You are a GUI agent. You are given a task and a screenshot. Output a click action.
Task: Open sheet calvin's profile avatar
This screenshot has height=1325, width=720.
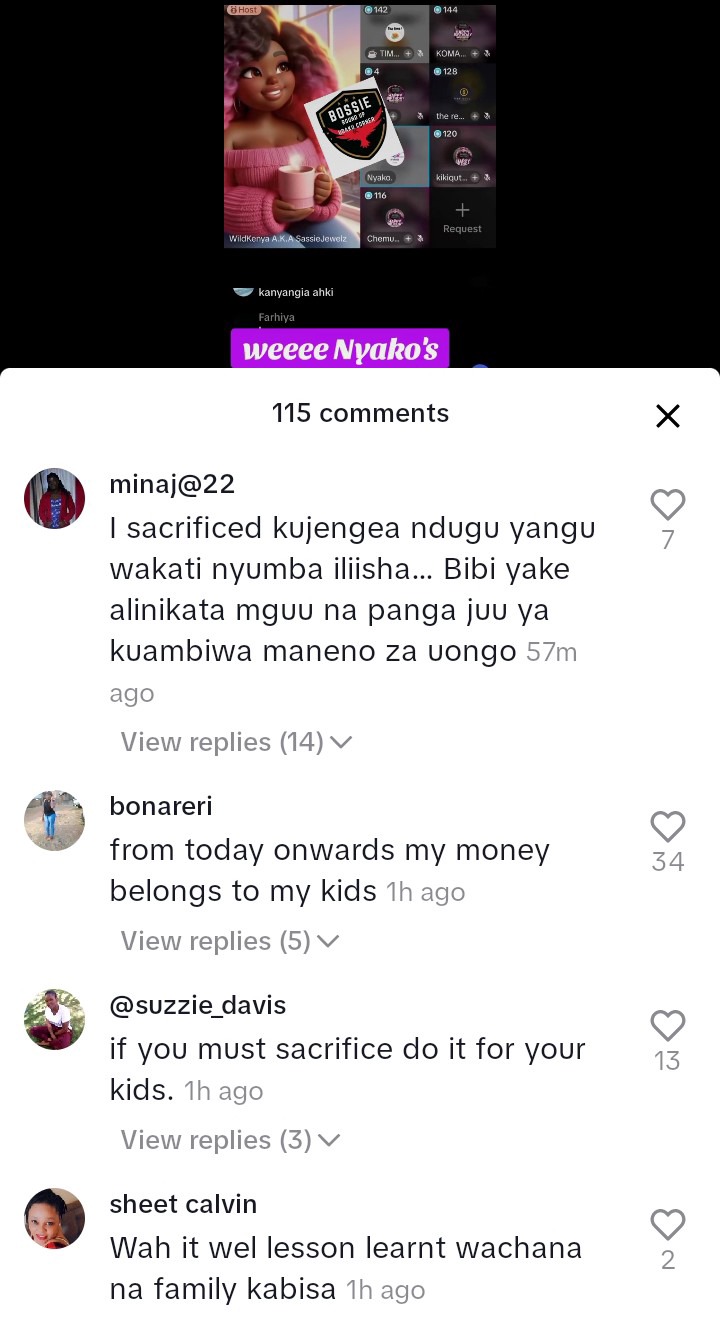[54, 1218]
